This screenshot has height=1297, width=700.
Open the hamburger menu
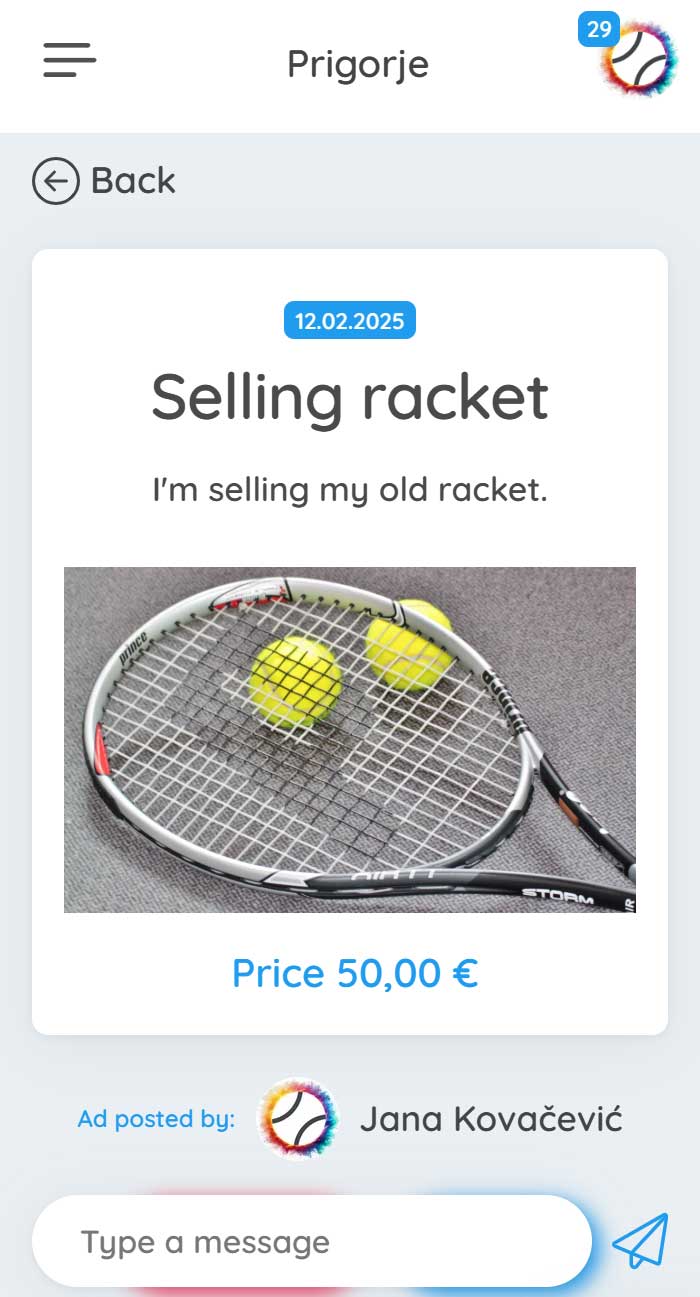pyautogui.click(x=69, y=61)
